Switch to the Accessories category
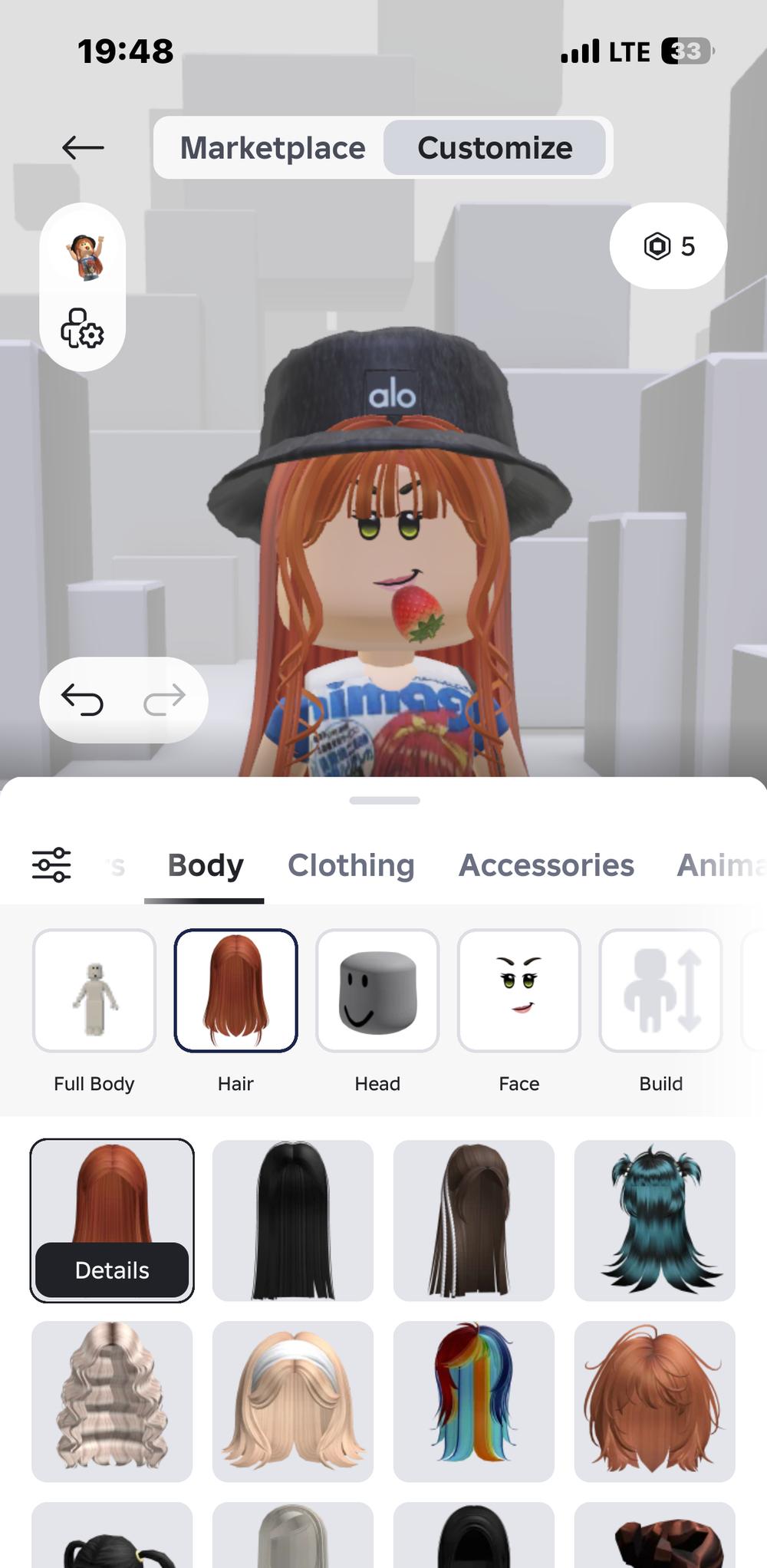This screenshot has width=767, height=1568. (x=546, y=865)
